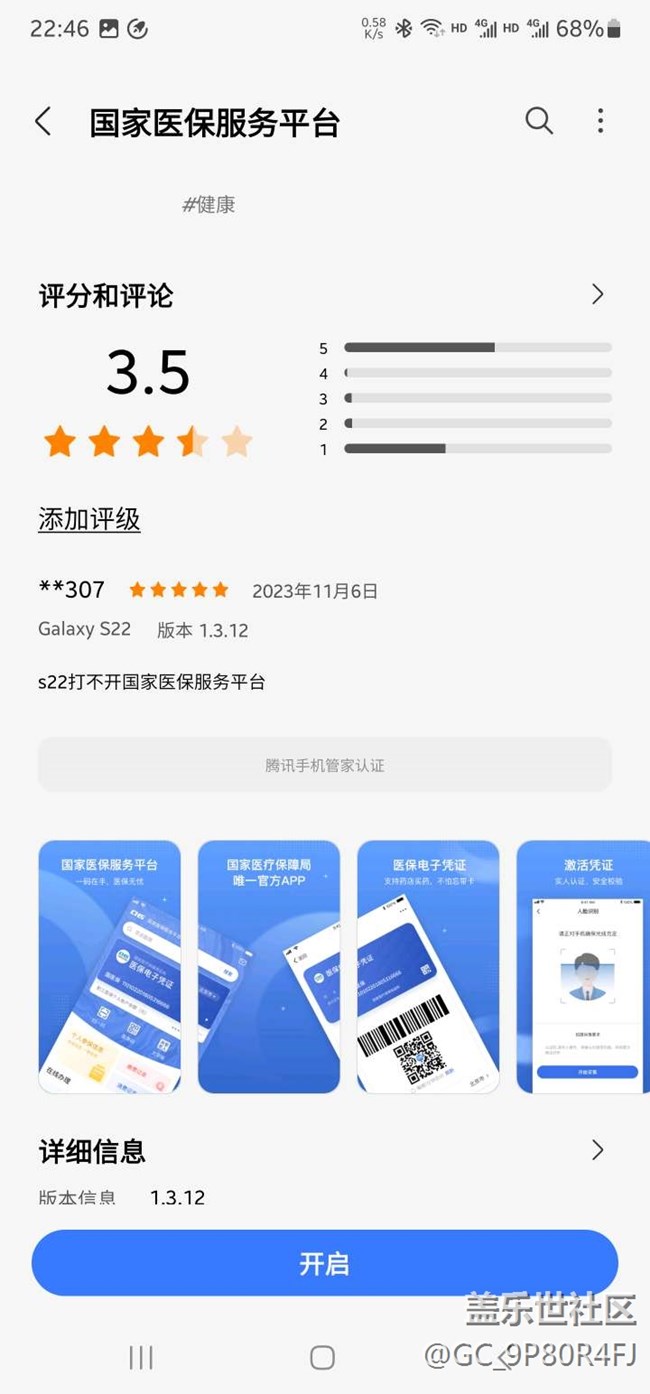Open the 医保电子凭证 screenshot
Image resolution: width=650 pixels, height=1394 pixels.
pyautogui.click(x=428, y=966)
